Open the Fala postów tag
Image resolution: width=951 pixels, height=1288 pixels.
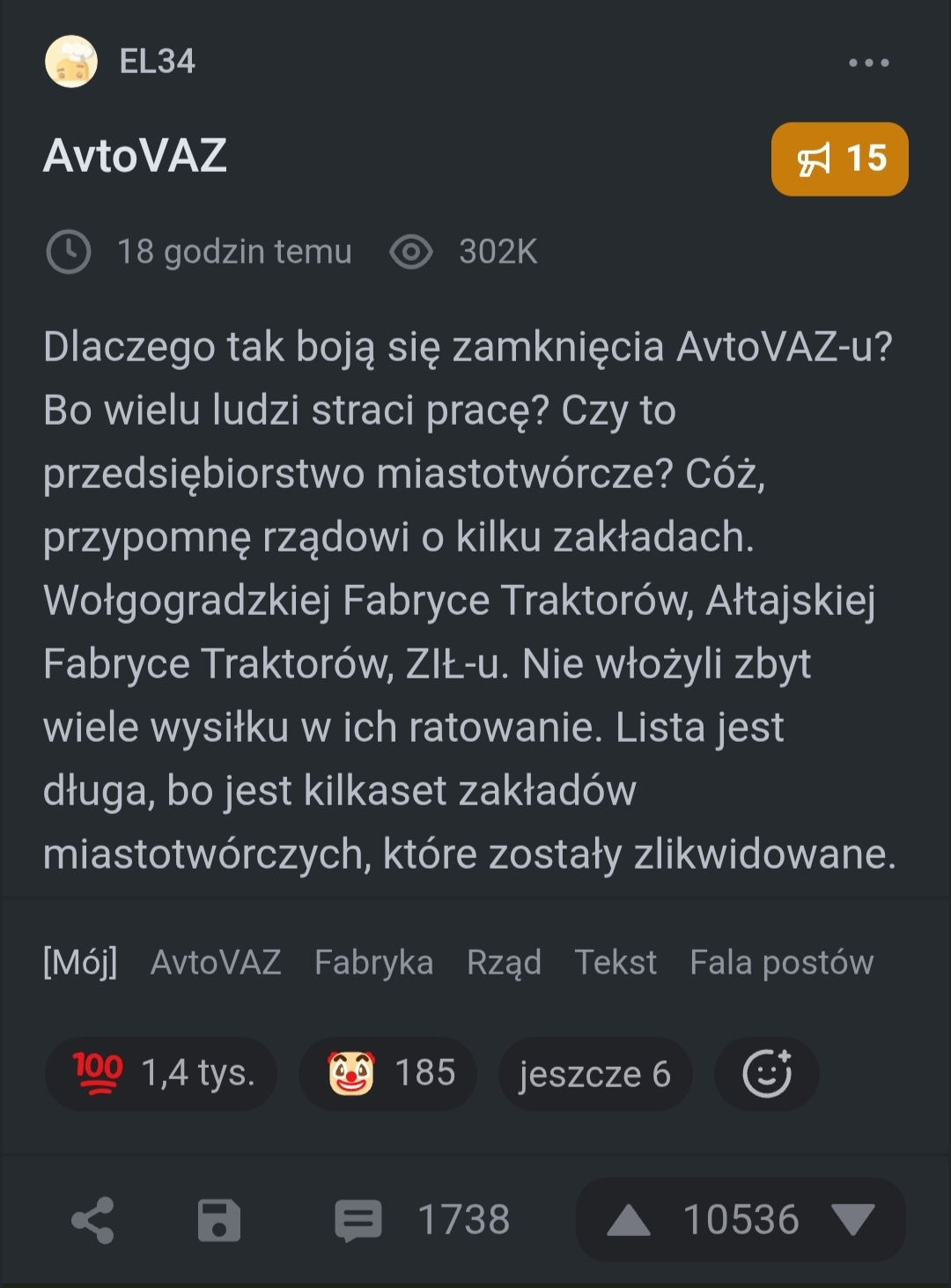point(781,962)
